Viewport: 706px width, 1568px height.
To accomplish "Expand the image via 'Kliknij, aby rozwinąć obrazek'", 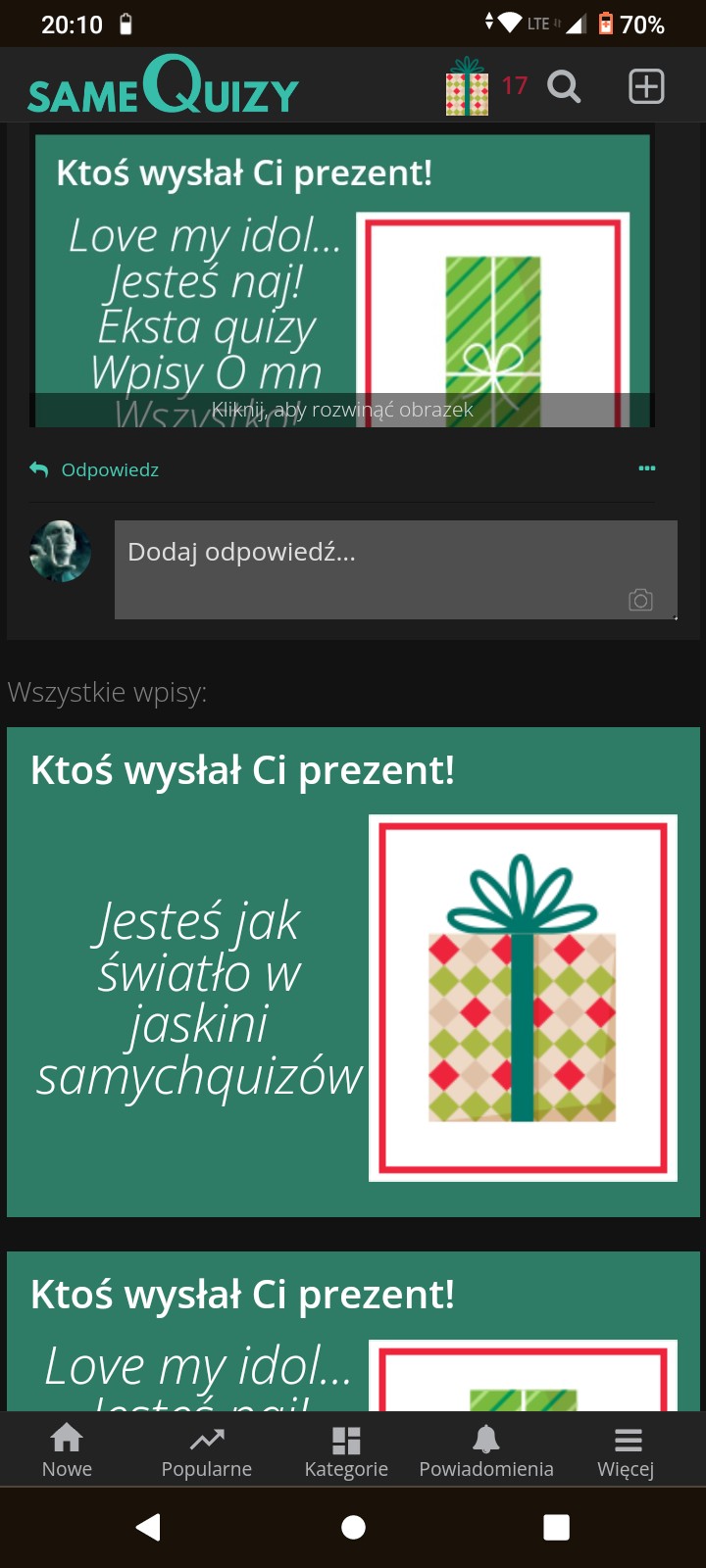I will coord(342,410).
